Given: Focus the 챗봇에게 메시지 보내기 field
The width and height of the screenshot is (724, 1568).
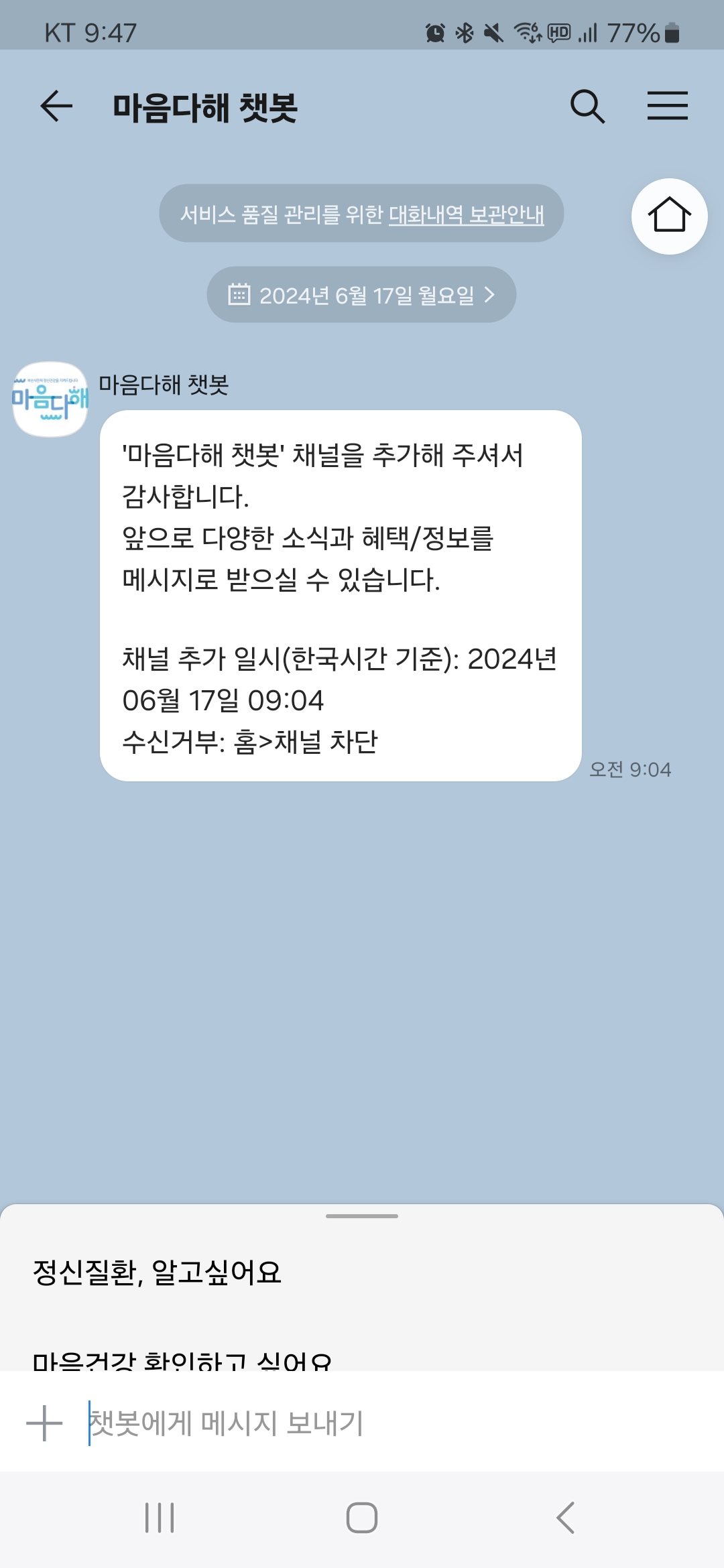Looking at the screenshot, I should tap(375, 1423).
